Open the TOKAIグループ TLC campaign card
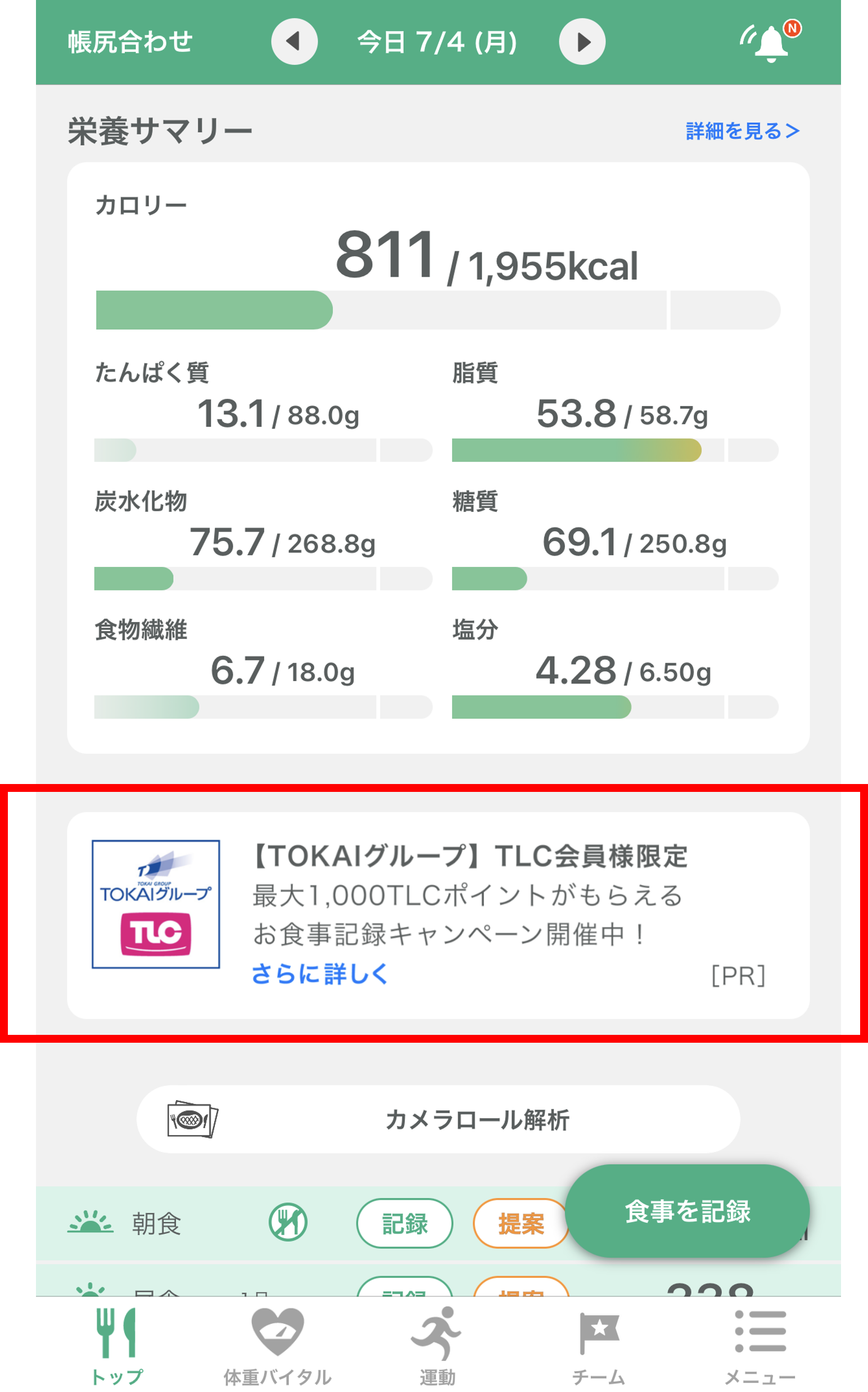 [x=438, y=916]
